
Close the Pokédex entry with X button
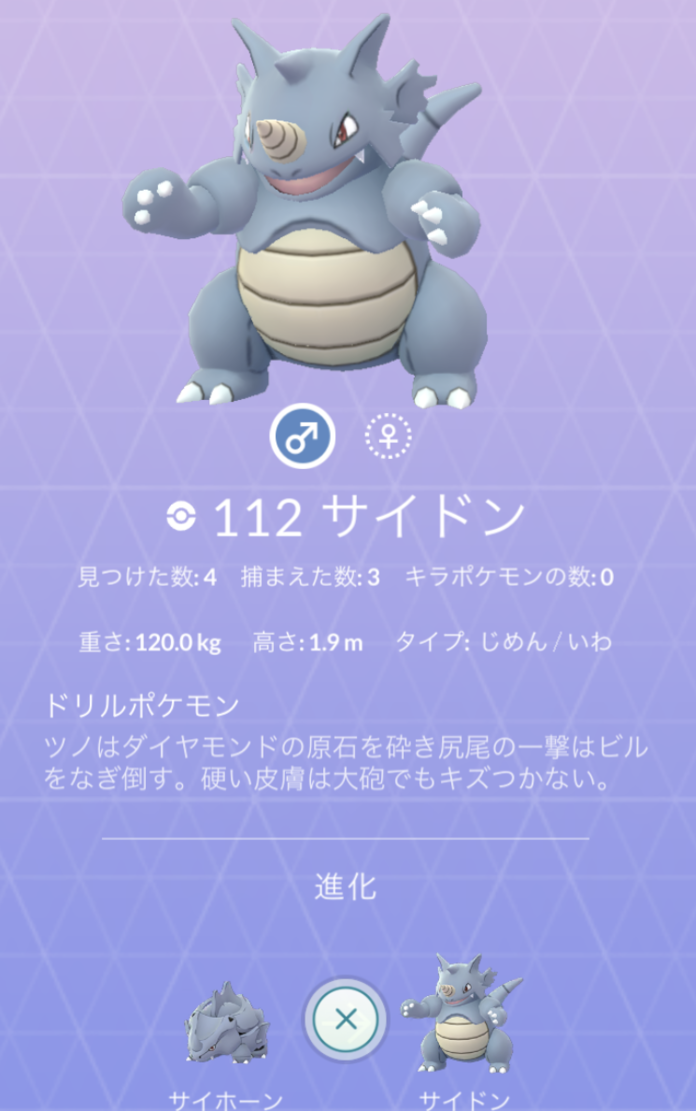tap(346, 1020)
